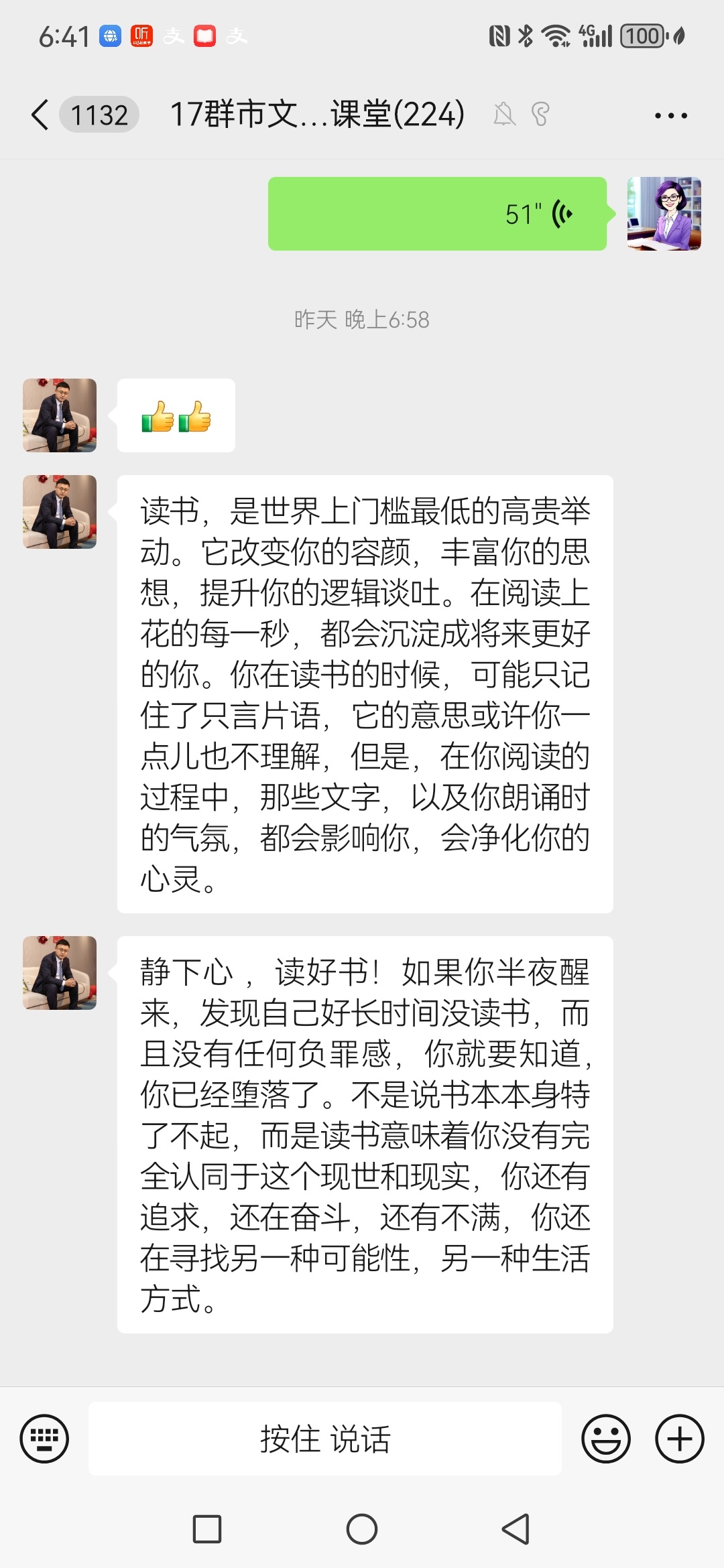This screenshot has height=1568, width=724.
Task: Open the purple-suited sender's profile avatar
Action: coord(664,214)
